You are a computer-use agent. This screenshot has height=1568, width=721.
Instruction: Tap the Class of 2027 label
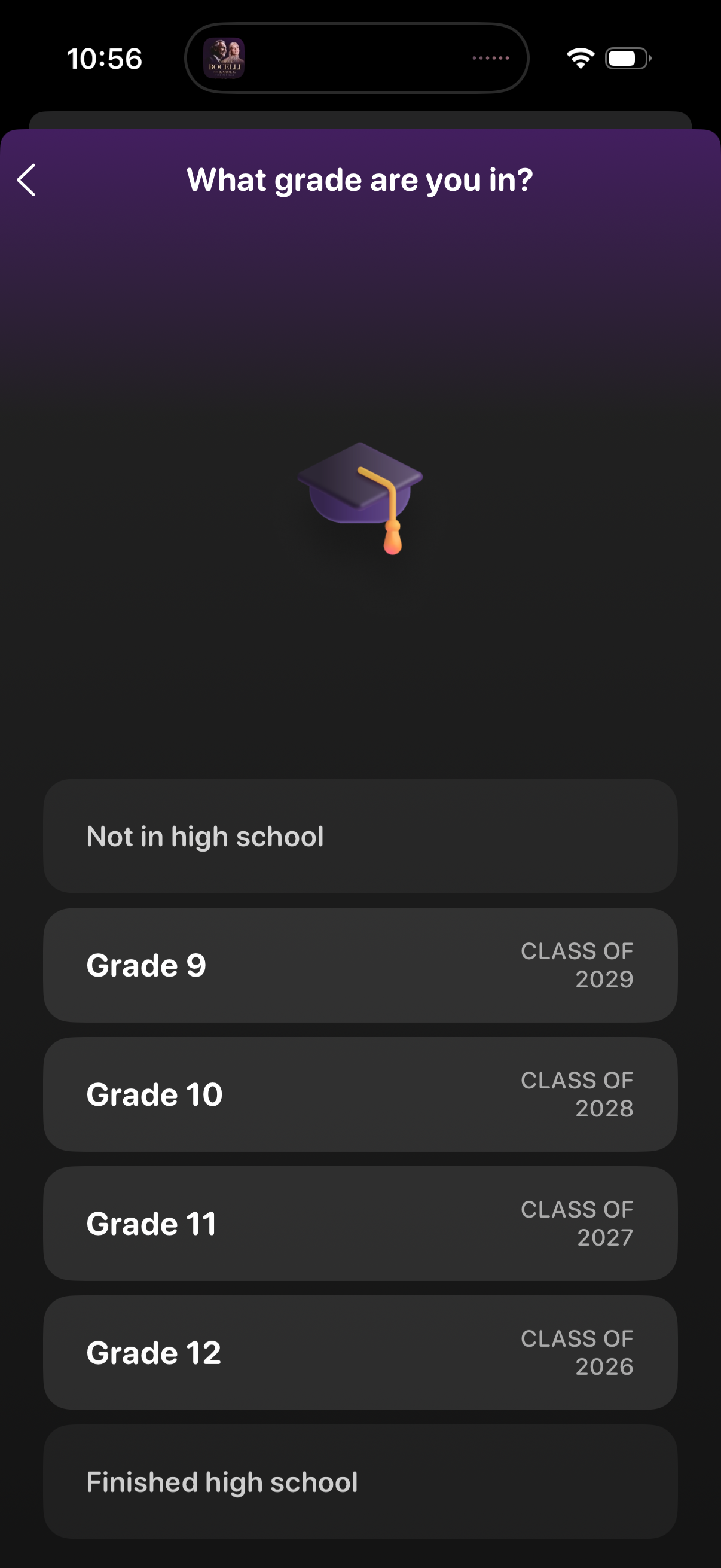[x=577, y=1224]
